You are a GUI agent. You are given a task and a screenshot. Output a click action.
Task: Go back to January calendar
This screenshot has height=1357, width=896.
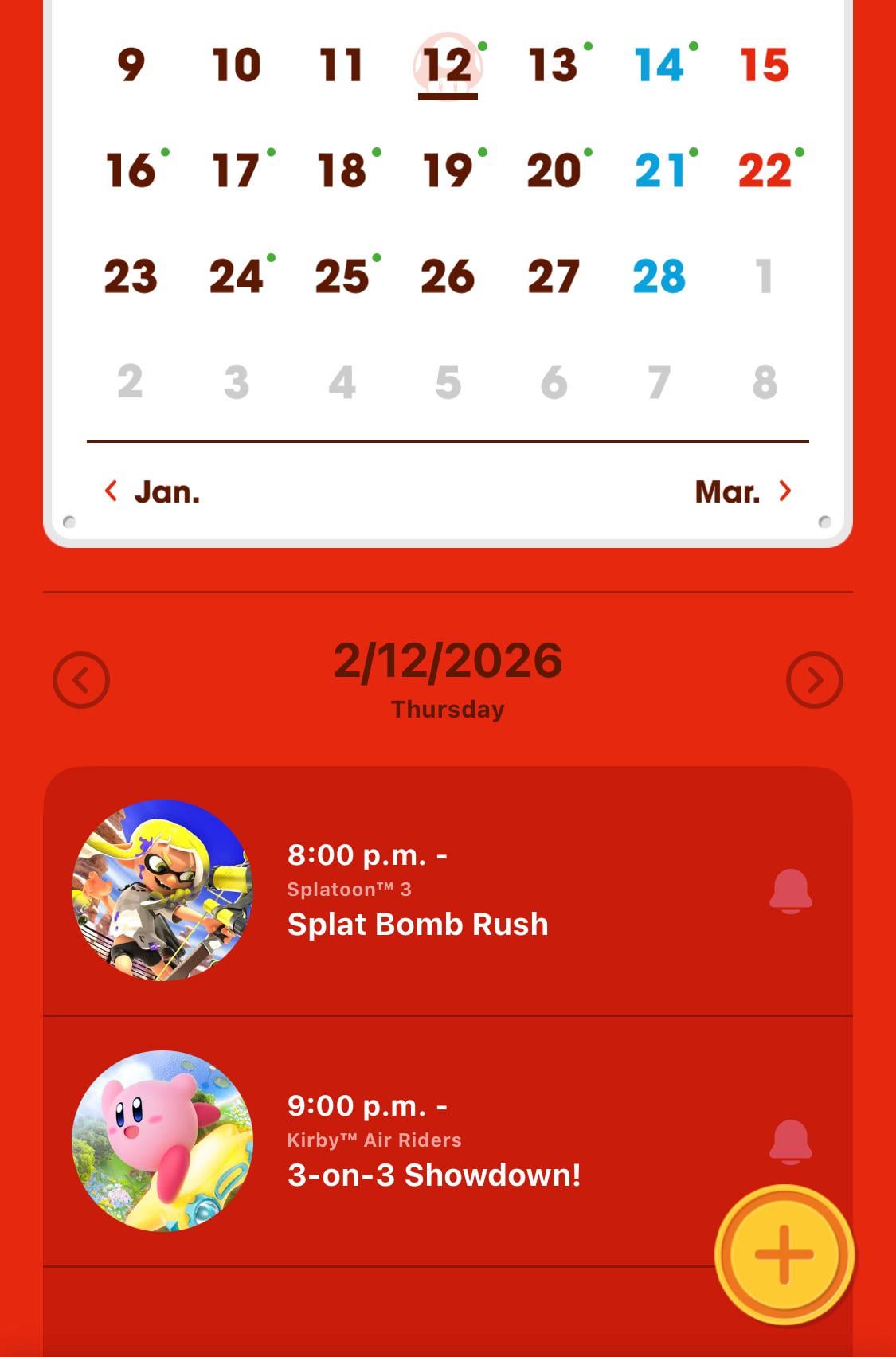tap(152, 491)
